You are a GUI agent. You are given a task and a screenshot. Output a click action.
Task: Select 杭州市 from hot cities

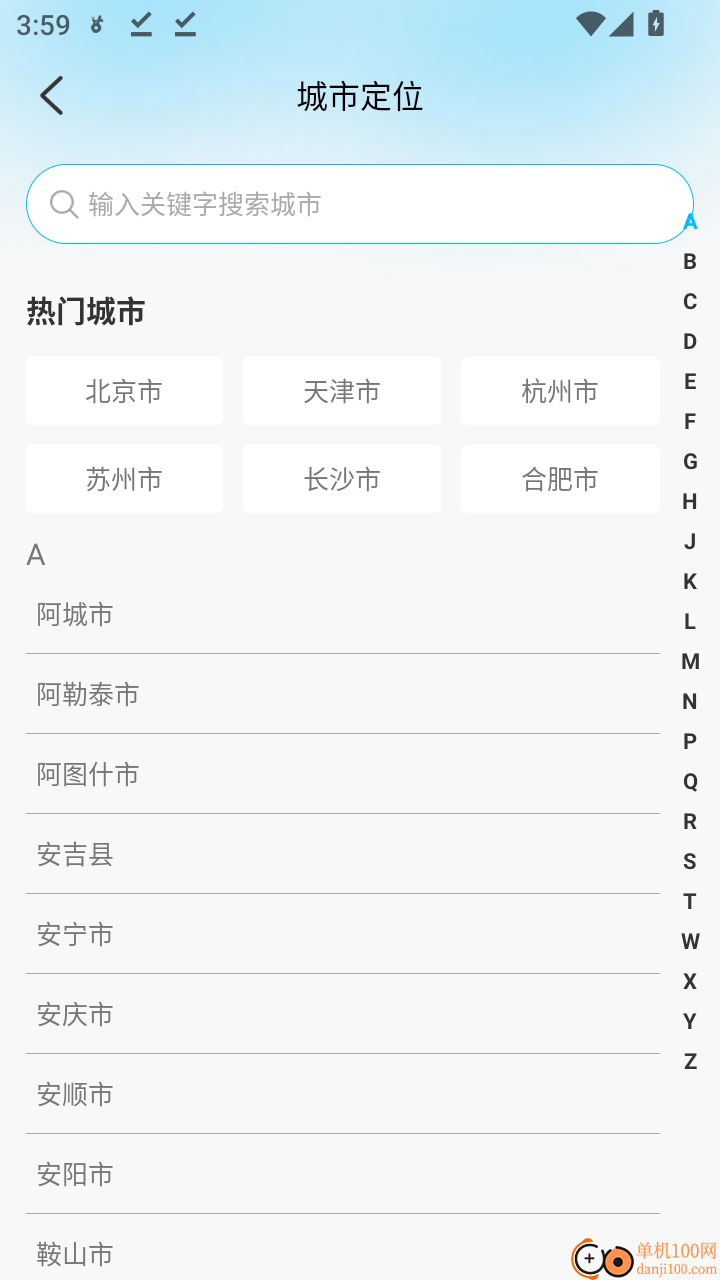pos(560,391)
